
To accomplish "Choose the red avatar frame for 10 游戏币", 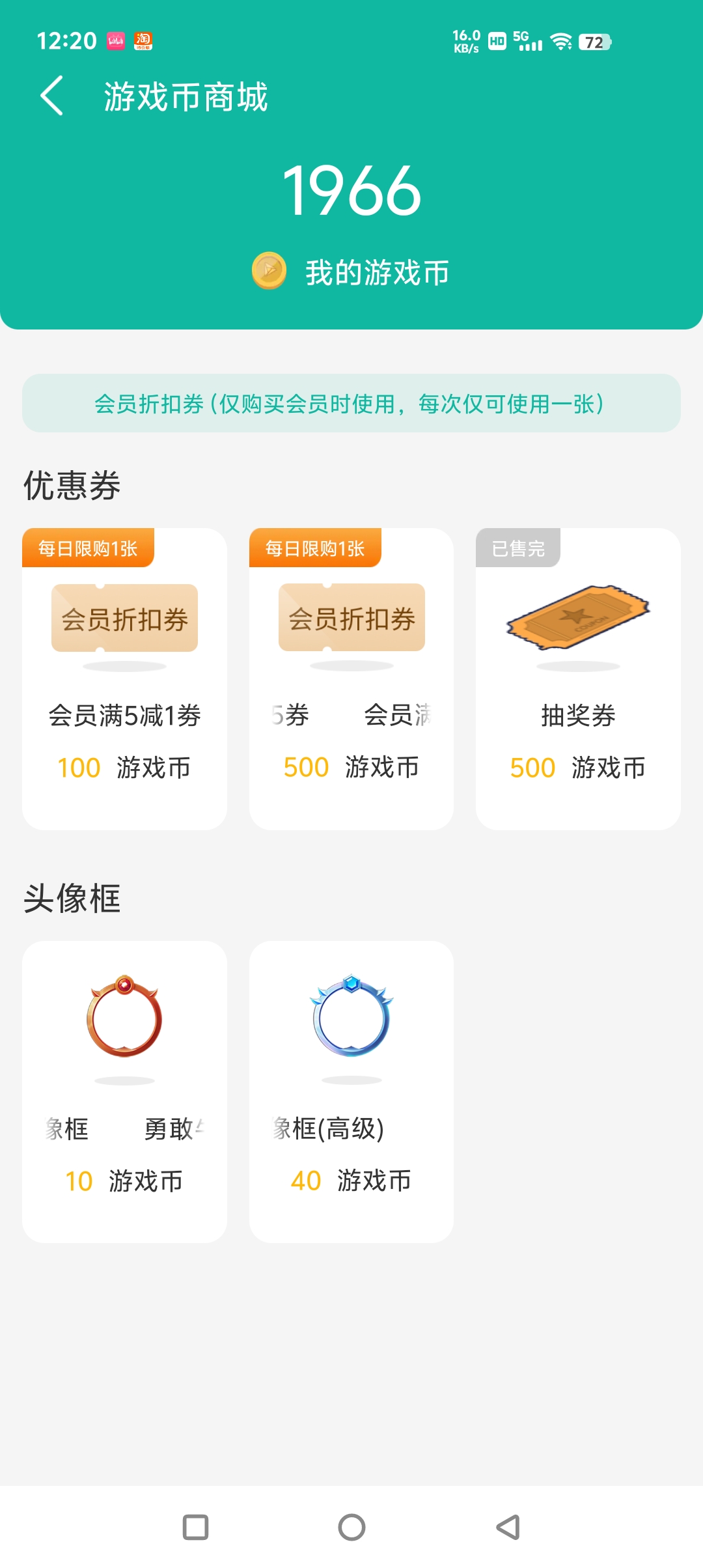I will [x=124, y=1091].
